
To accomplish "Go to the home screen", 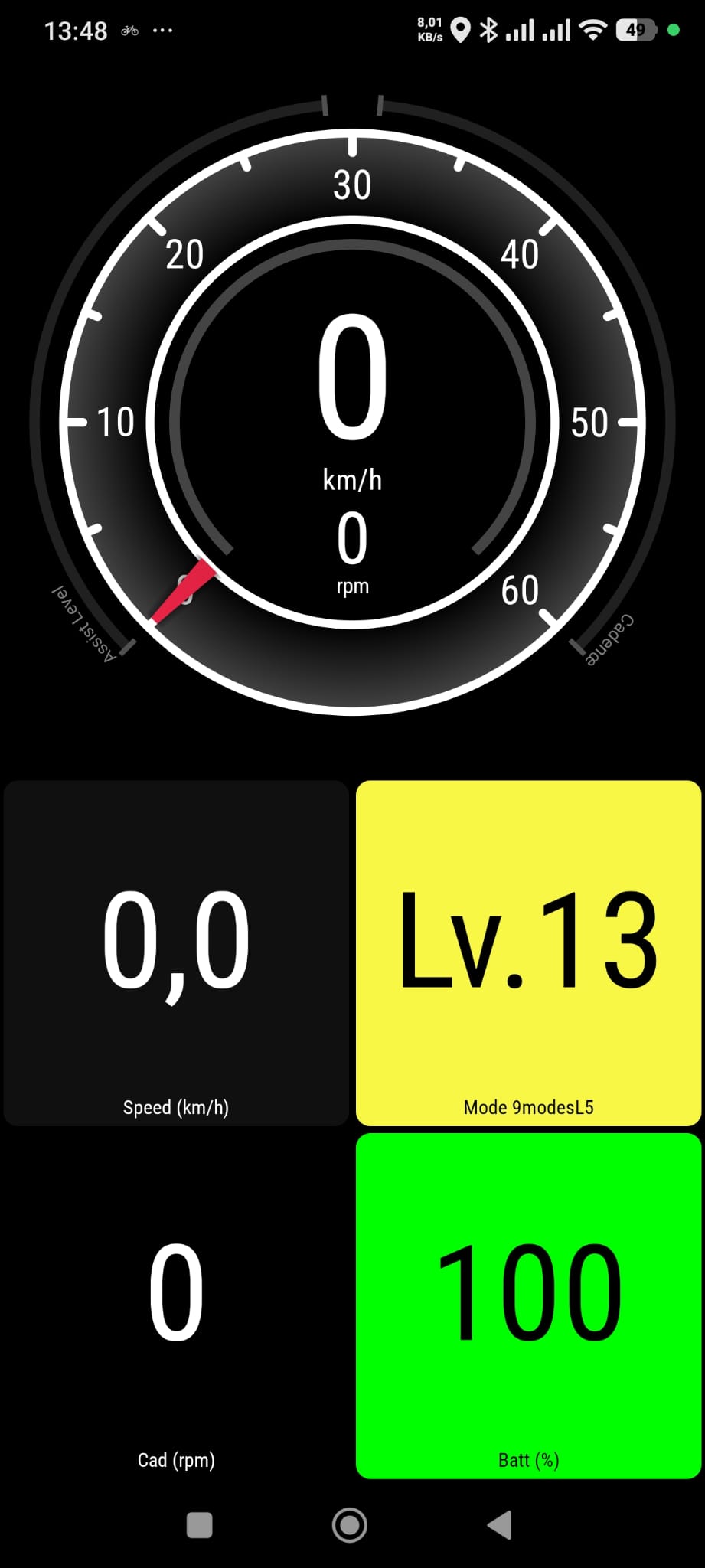I will (x=350, y=1524).
